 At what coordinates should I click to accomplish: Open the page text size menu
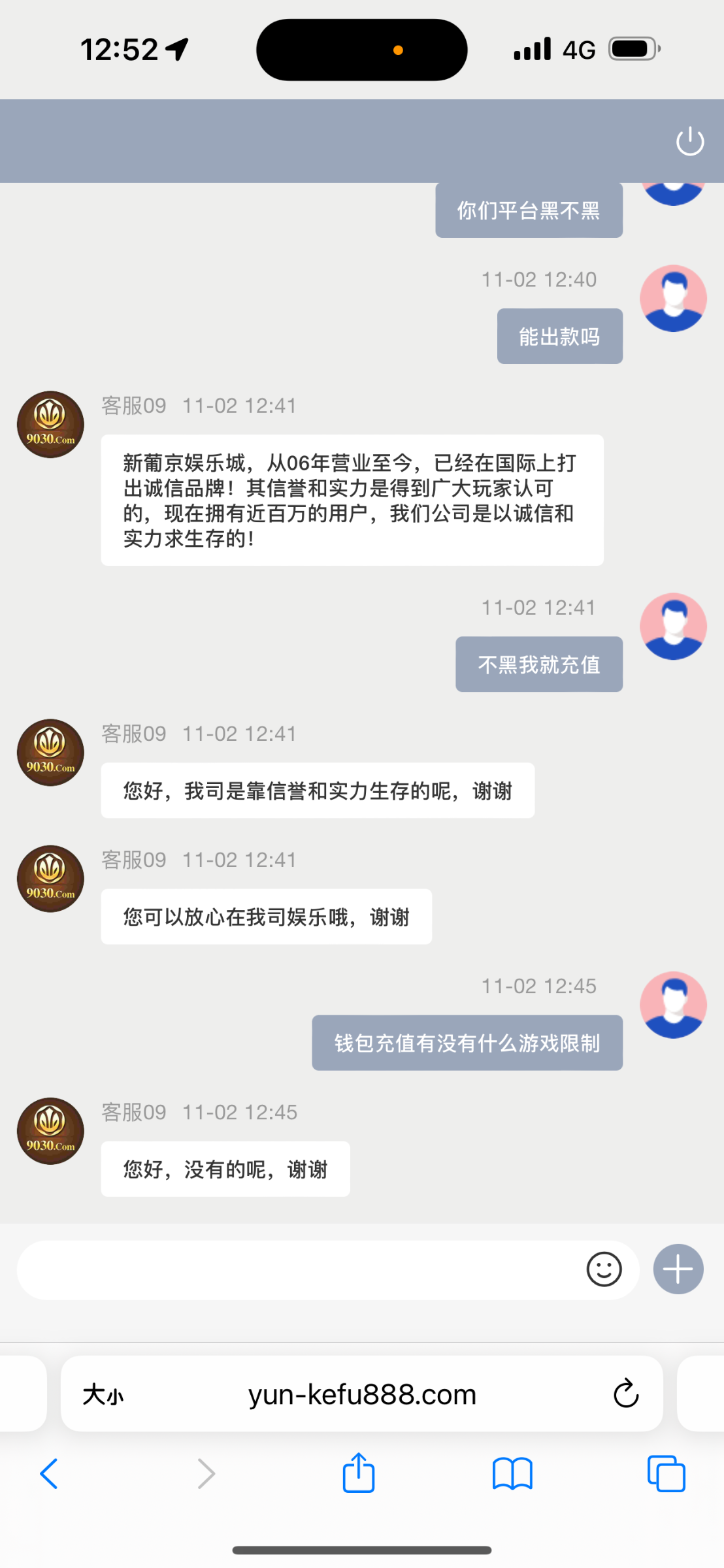103,1395
